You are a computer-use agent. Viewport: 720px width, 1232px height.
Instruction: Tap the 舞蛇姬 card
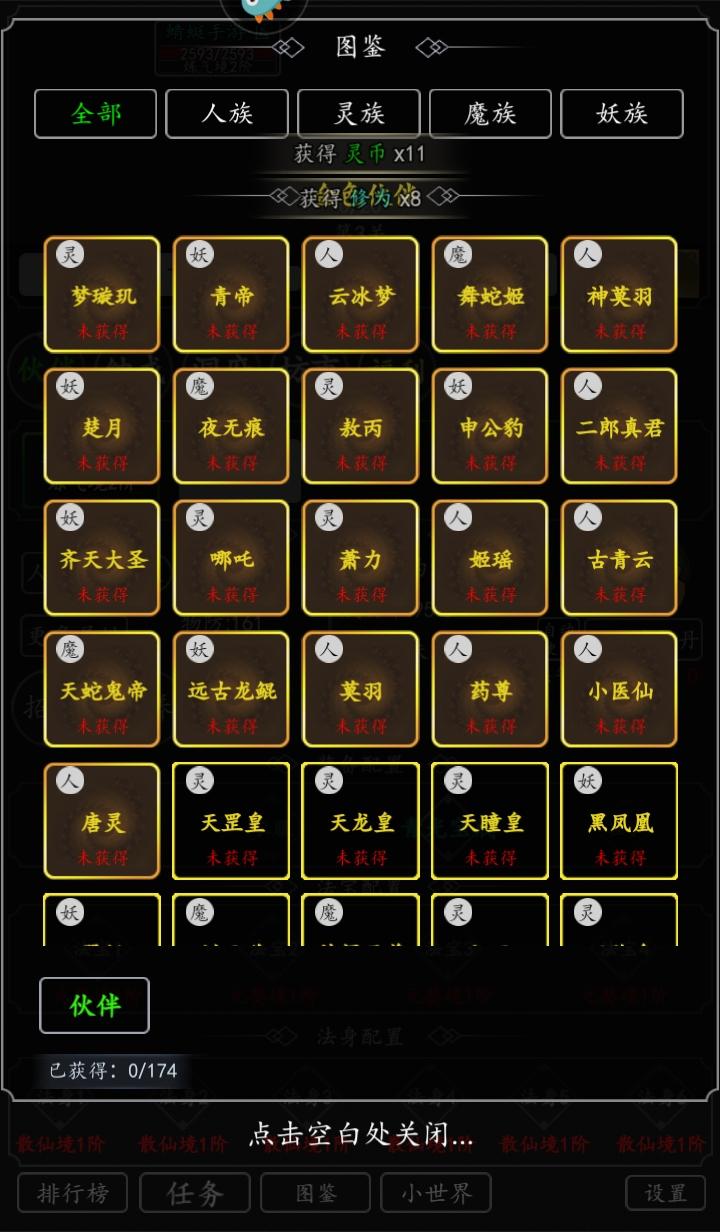click(x=490, y=295)
